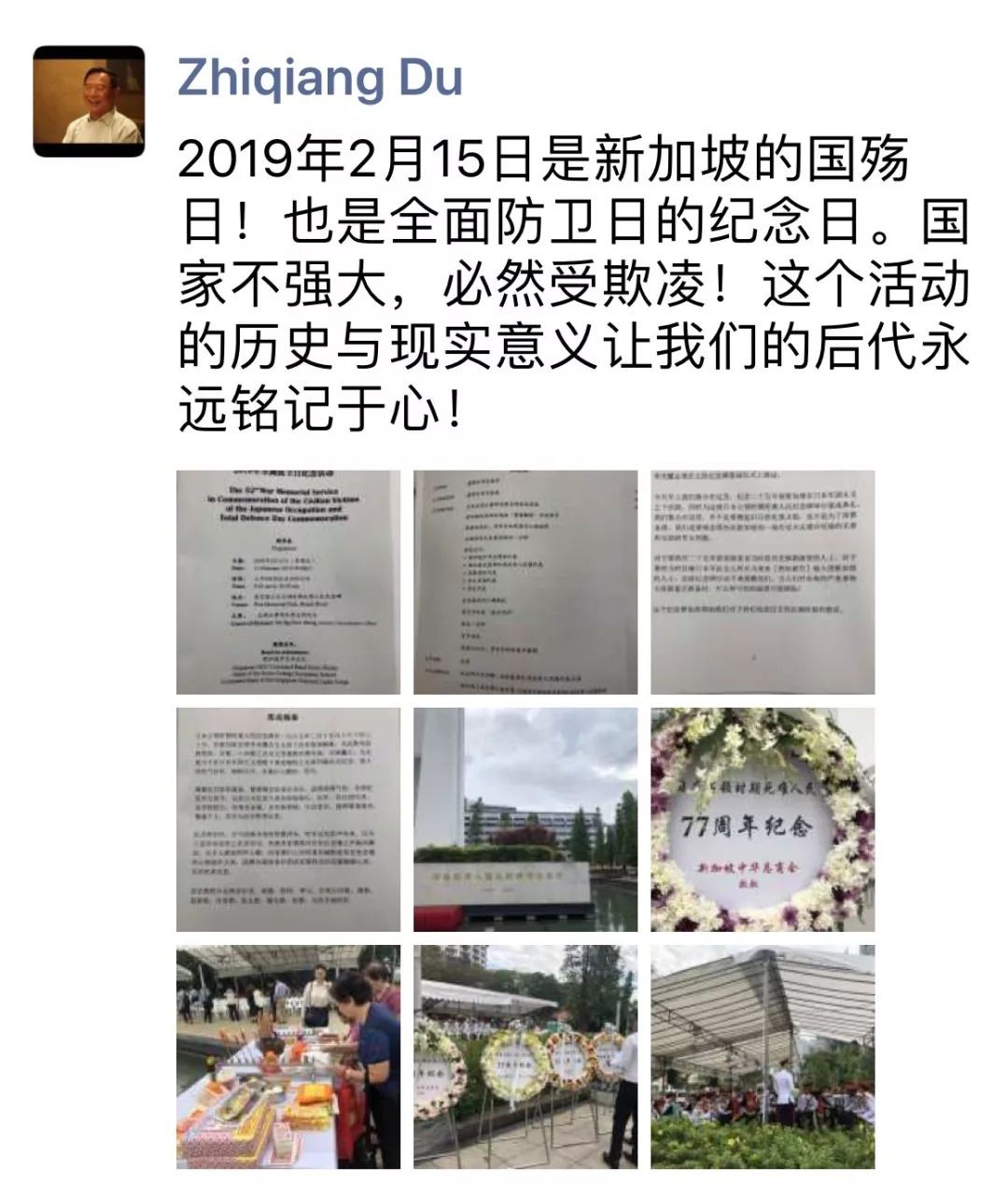Image resolution: width=1008 pixels, height=1197 pixels.
Task: View the program agenda page photo
Action: [525, 582]
